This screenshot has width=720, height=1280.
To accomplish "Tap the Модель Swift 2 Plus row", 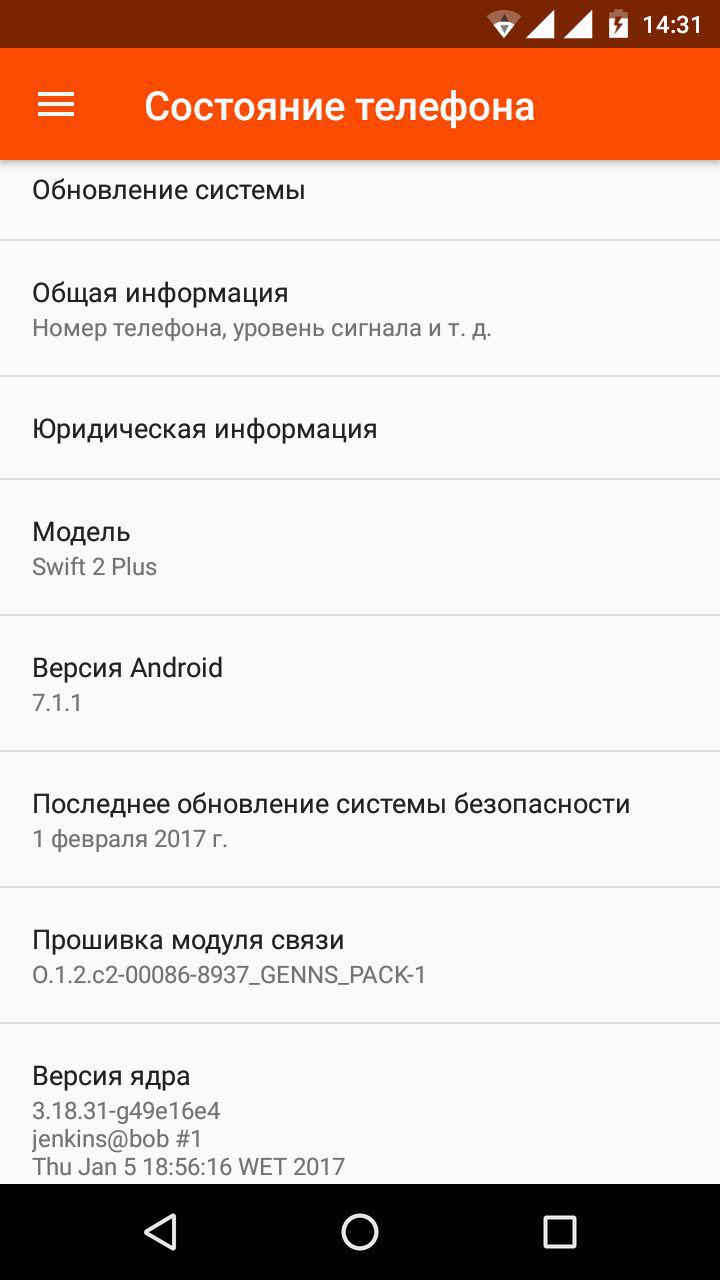I will (x=360, y=547).
